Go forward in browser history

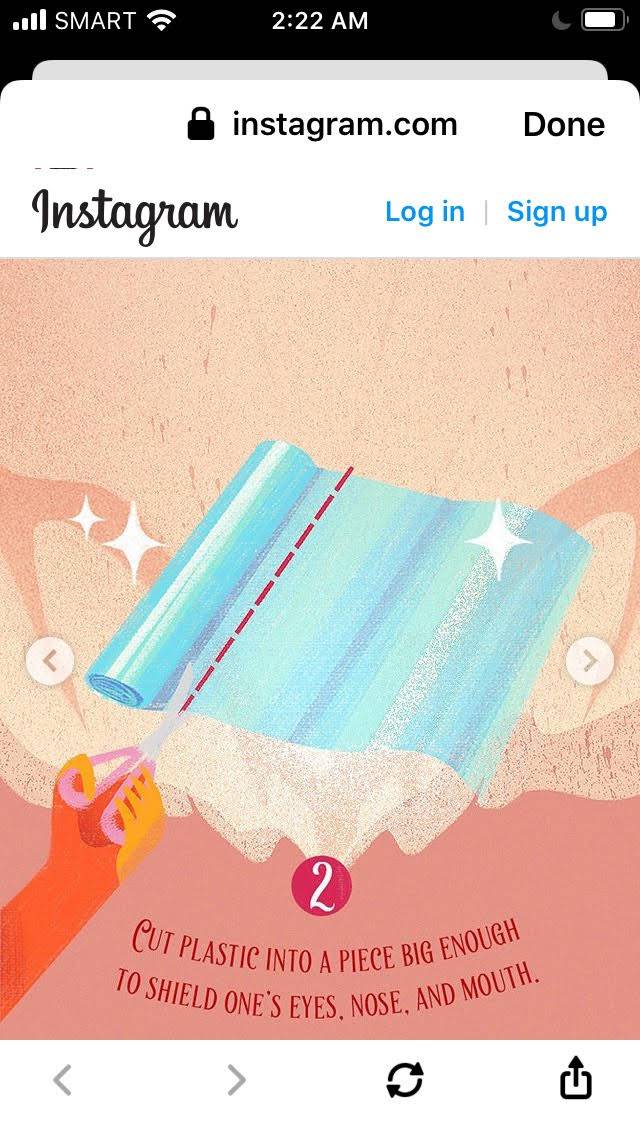coord(236,1080)
